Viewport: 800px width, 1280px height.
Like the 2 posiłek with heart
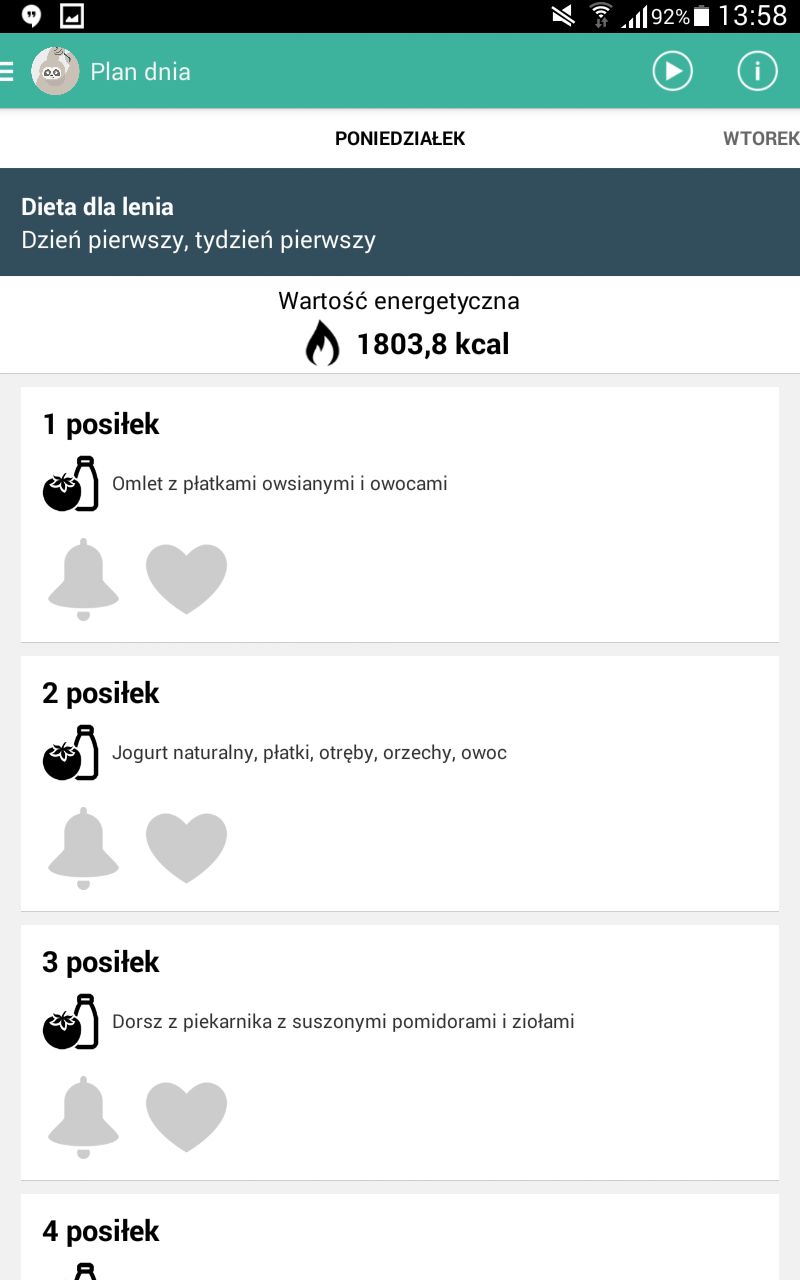click(186, 848)
